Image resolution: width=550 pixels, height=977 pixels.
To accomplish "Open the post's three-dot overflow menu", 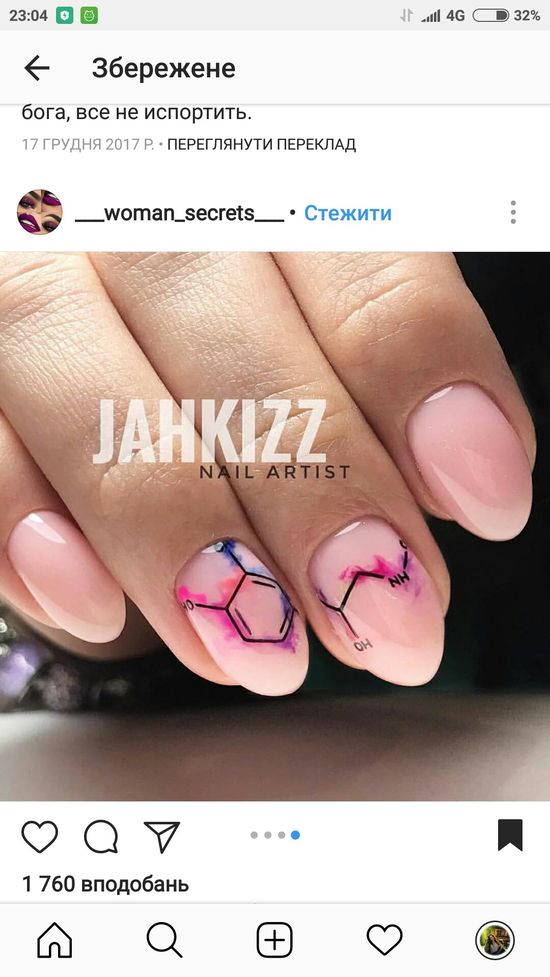I will pyautogui.click(x=513, y=212).
